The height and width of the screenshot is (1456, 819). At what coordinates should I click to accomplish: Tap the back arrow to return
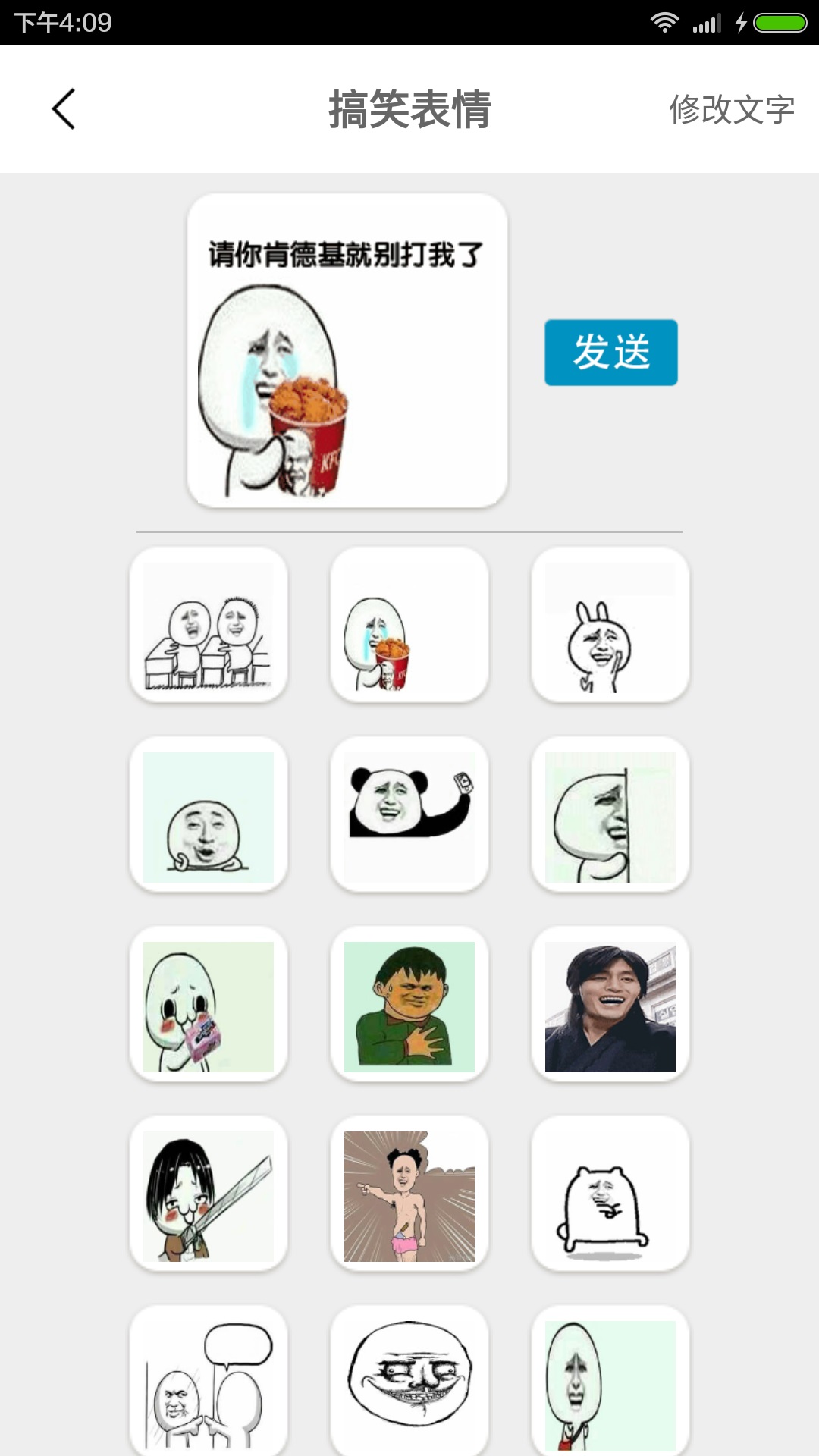(64, 109)
